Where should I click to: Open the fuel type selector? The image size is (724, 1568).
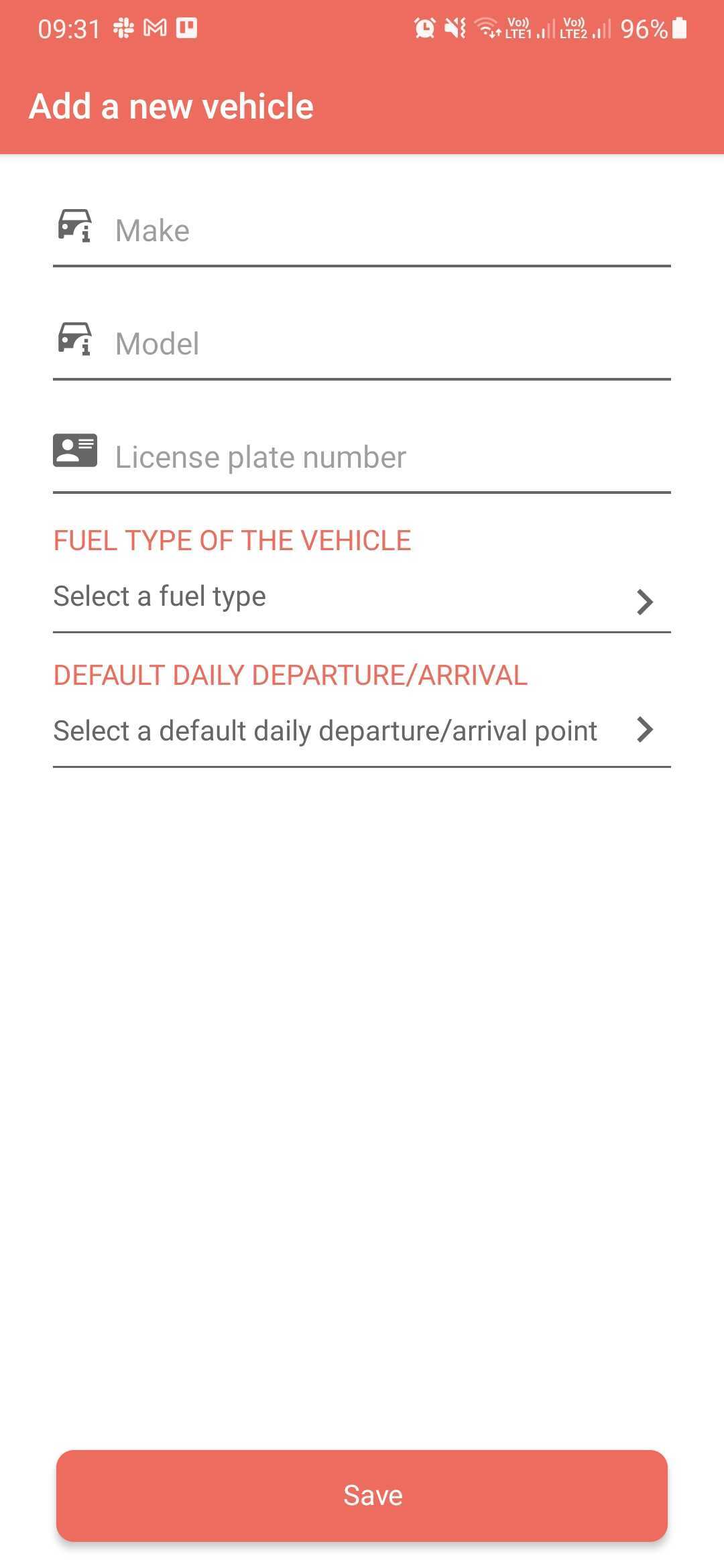[268, 596]
